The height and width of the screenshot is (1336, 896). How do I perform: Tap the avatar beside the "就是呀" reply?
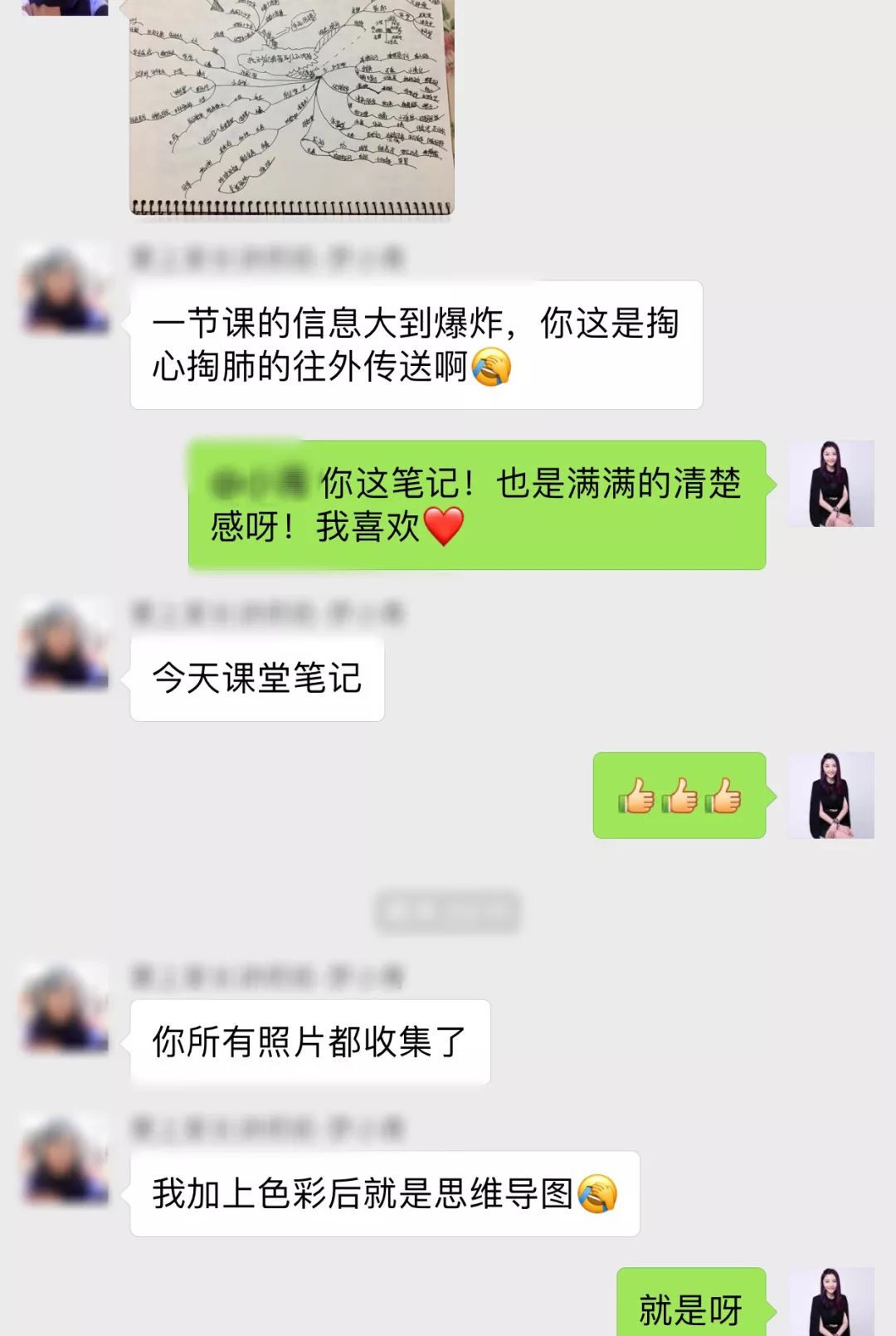point(830,1303)
